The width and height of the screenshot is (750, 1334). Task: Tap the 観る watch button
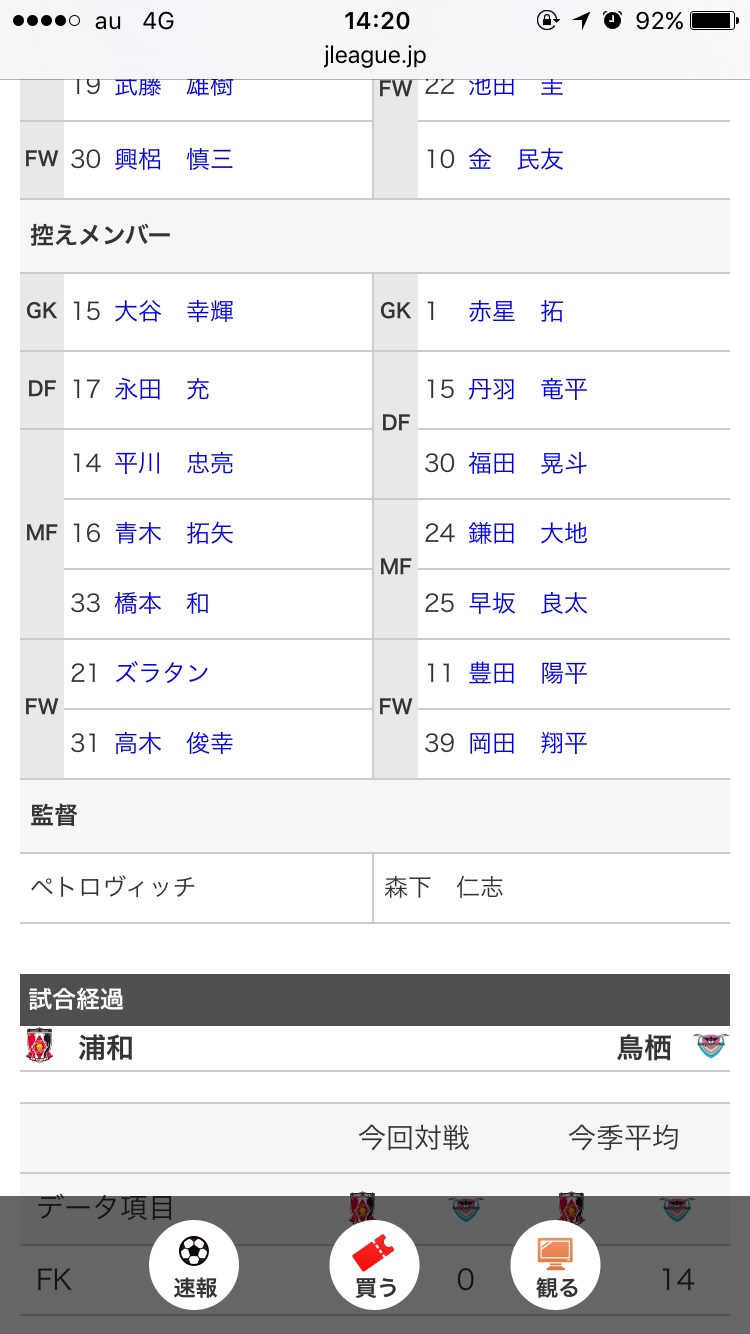(556, 1266)
